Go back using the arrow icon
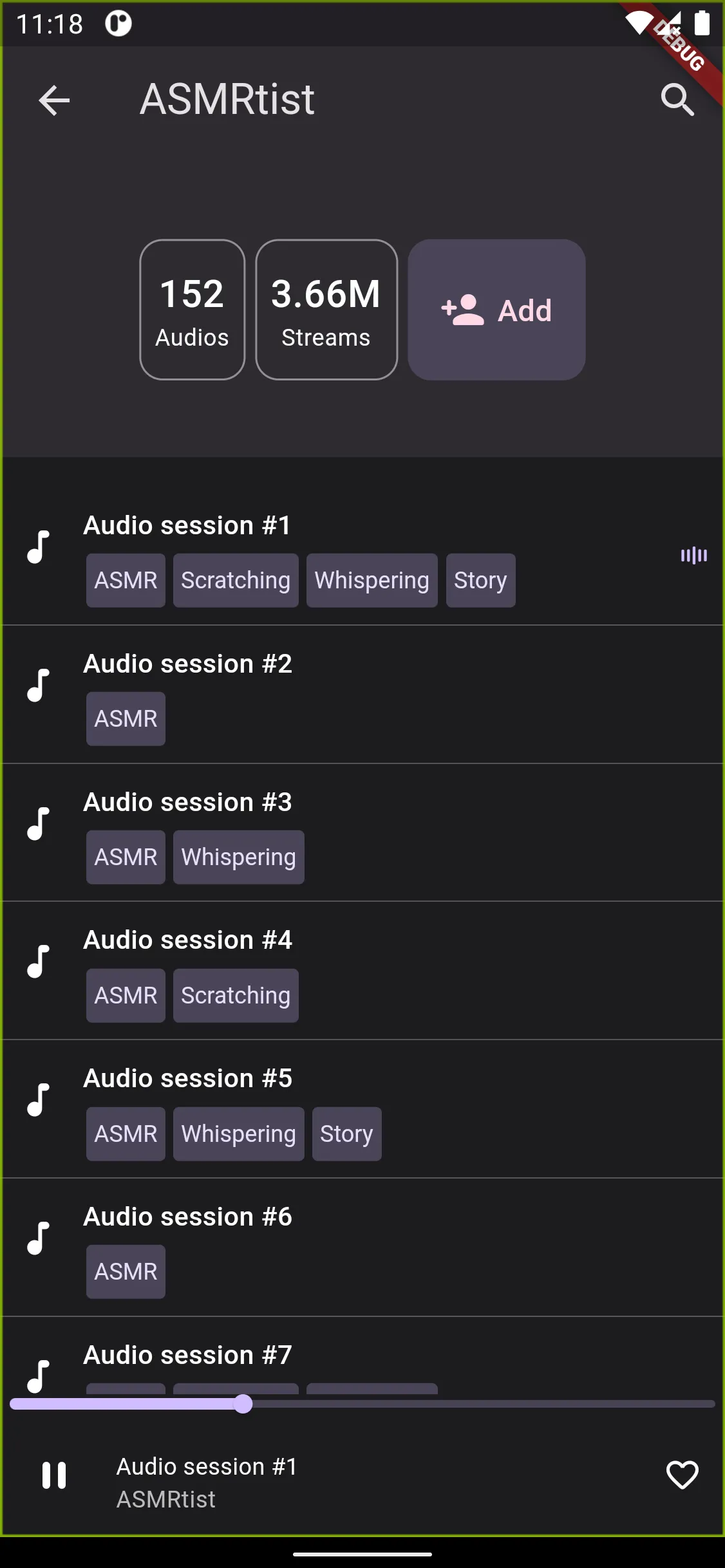The width and height of the screenshot is (725, 1568). [x=54, y=100]
